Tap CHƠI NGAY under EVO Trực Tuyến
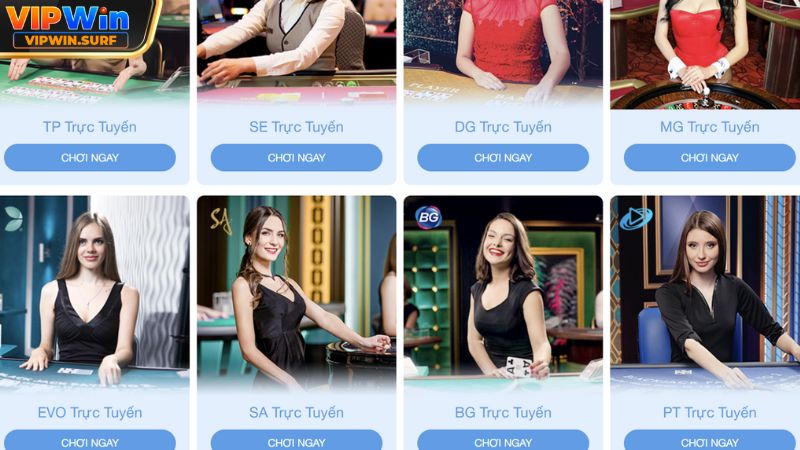This screenshot has width=800, height=450. (90, 441)
